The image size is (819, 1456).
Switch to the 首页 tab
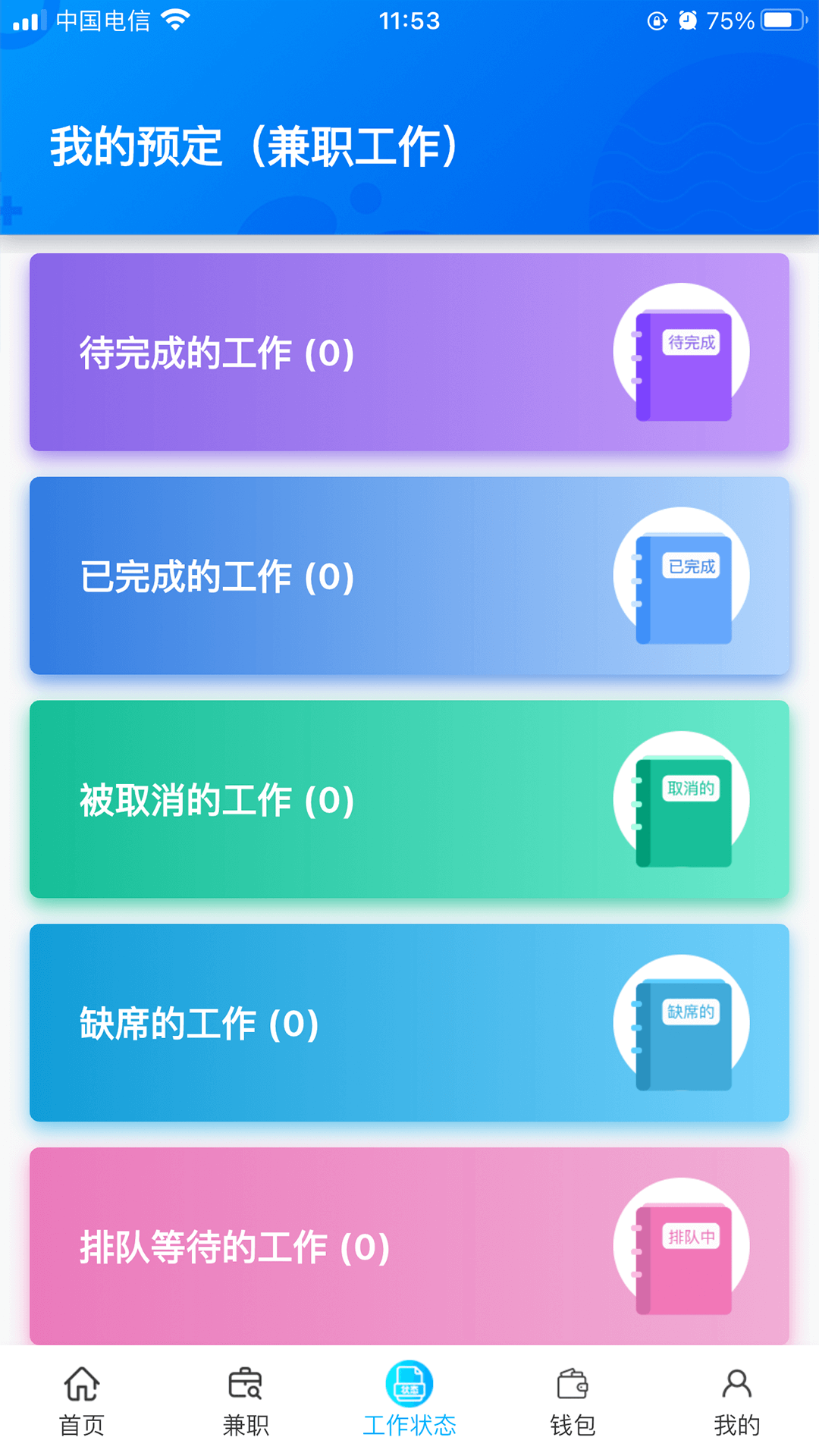[82, 1403]
